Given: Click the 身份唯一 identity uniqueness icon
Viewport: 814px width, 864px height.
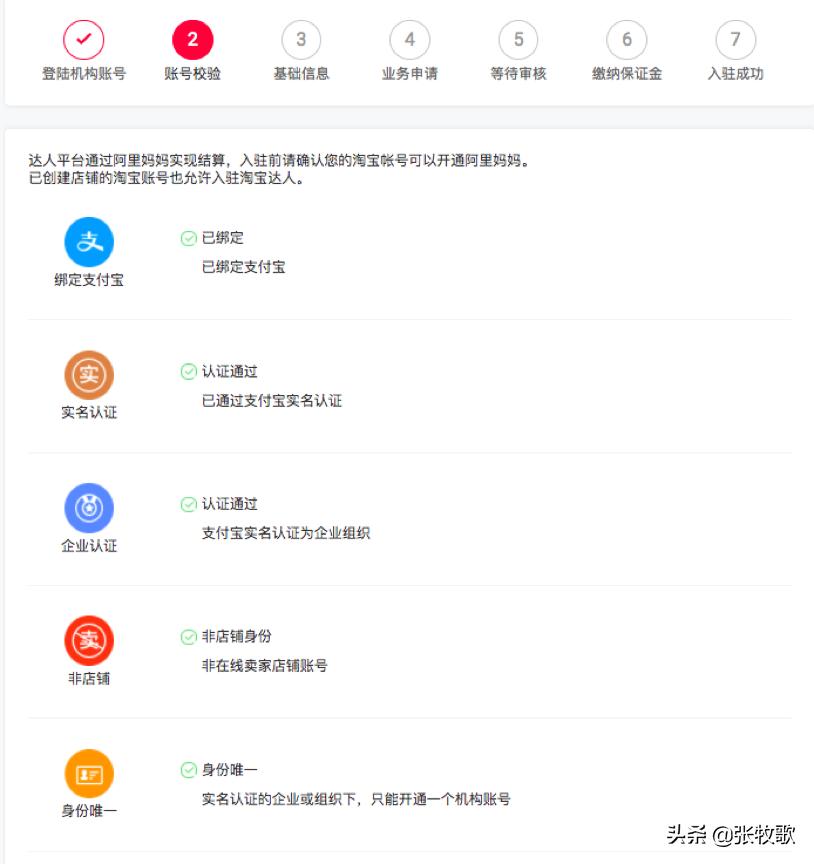Looking at the screenshot, I should (x=89, y=774).
